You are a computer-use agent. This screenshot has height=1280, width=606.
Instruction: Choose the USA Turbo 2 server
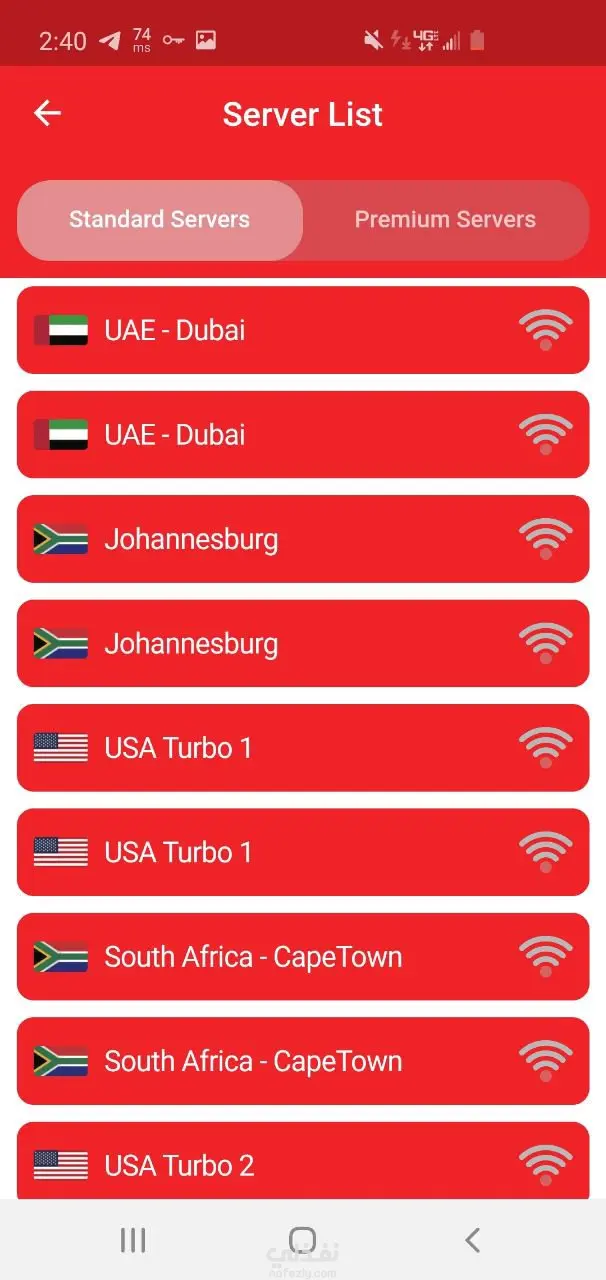coord(302,1163)
